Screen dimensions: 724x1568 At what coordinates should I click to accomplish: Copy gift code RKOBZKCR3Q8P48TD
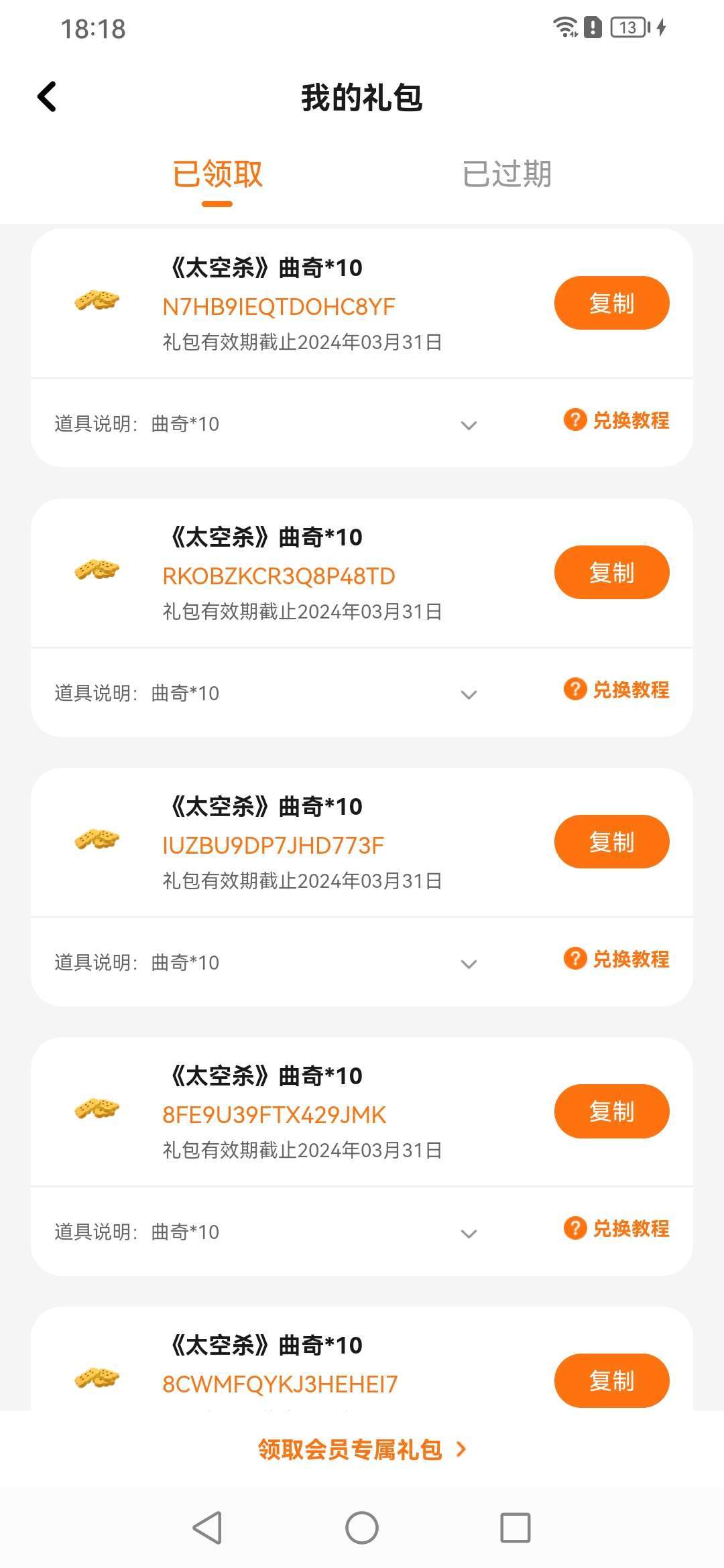[x=611, y=572]
